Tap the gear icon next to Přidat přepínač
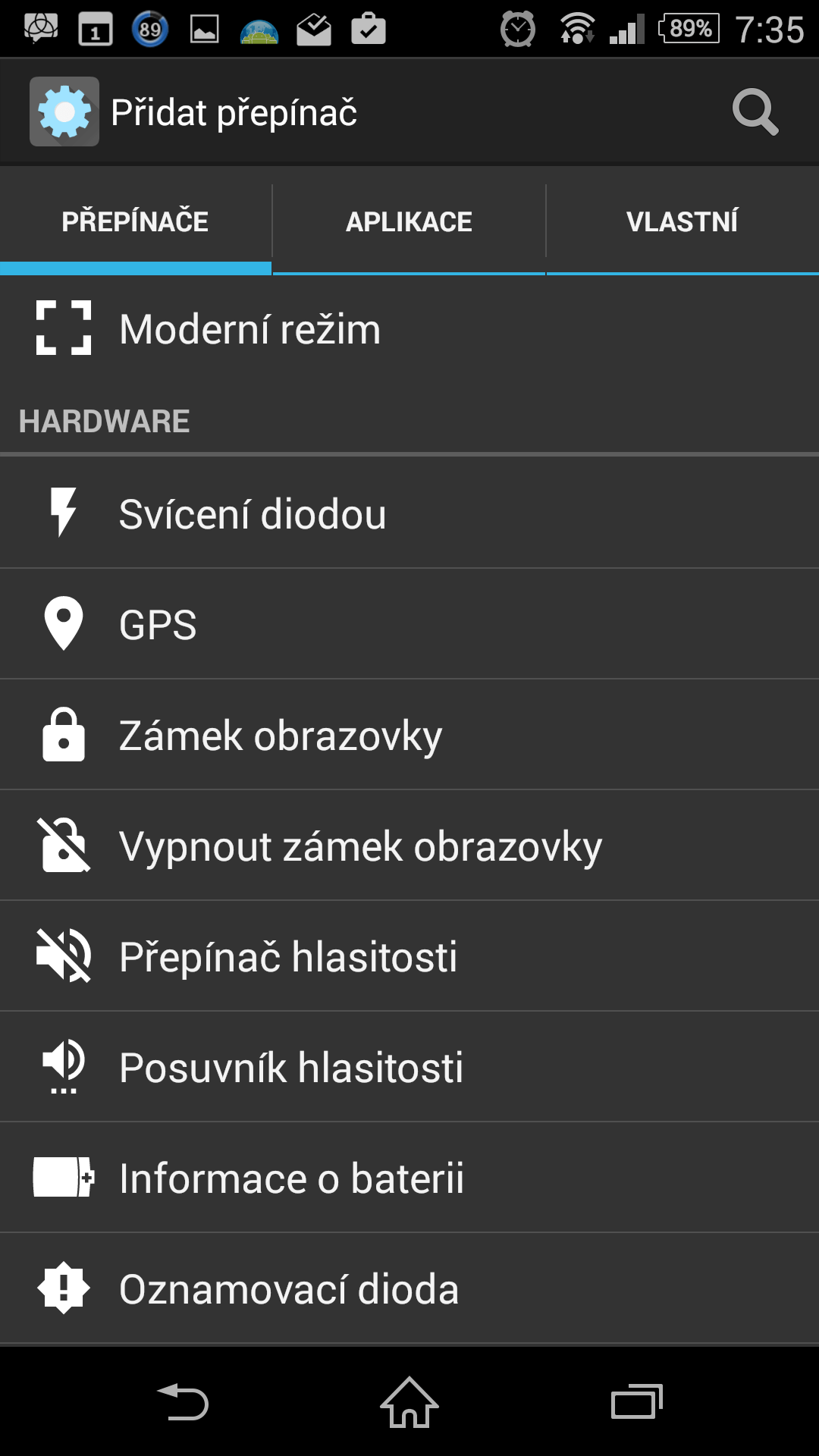 click(64, 111)
